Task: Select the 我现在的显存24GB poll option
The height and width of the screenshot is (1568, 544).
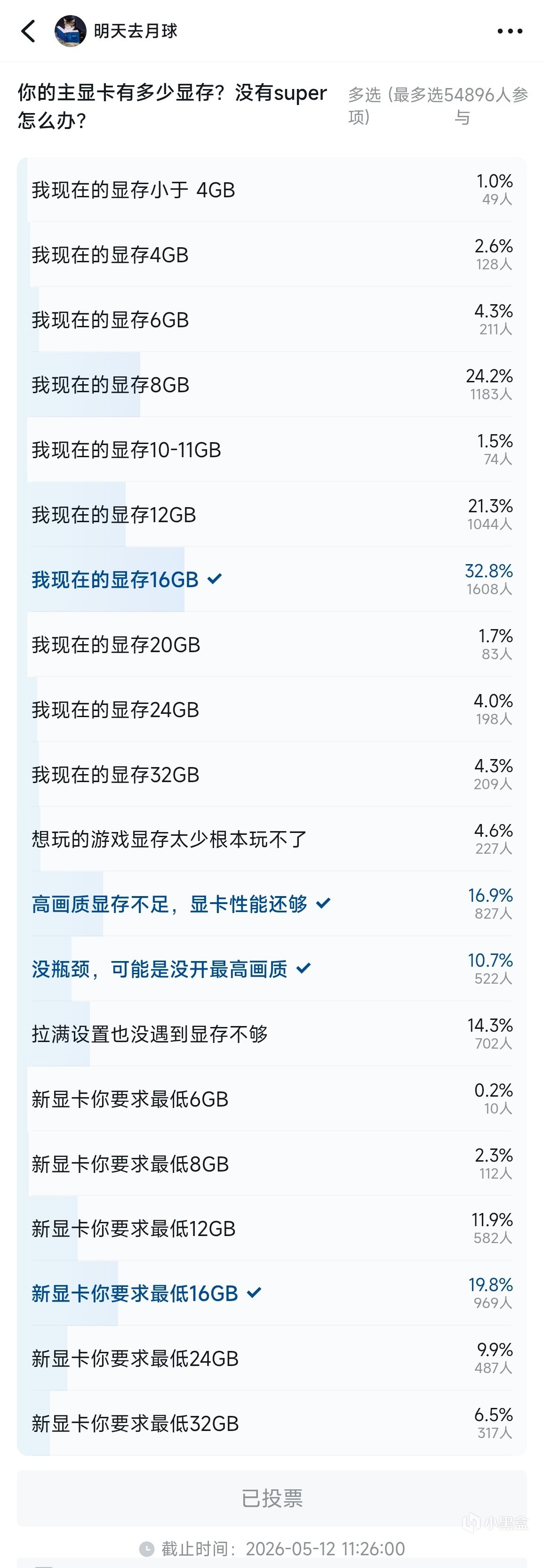Action: [272, 710]
